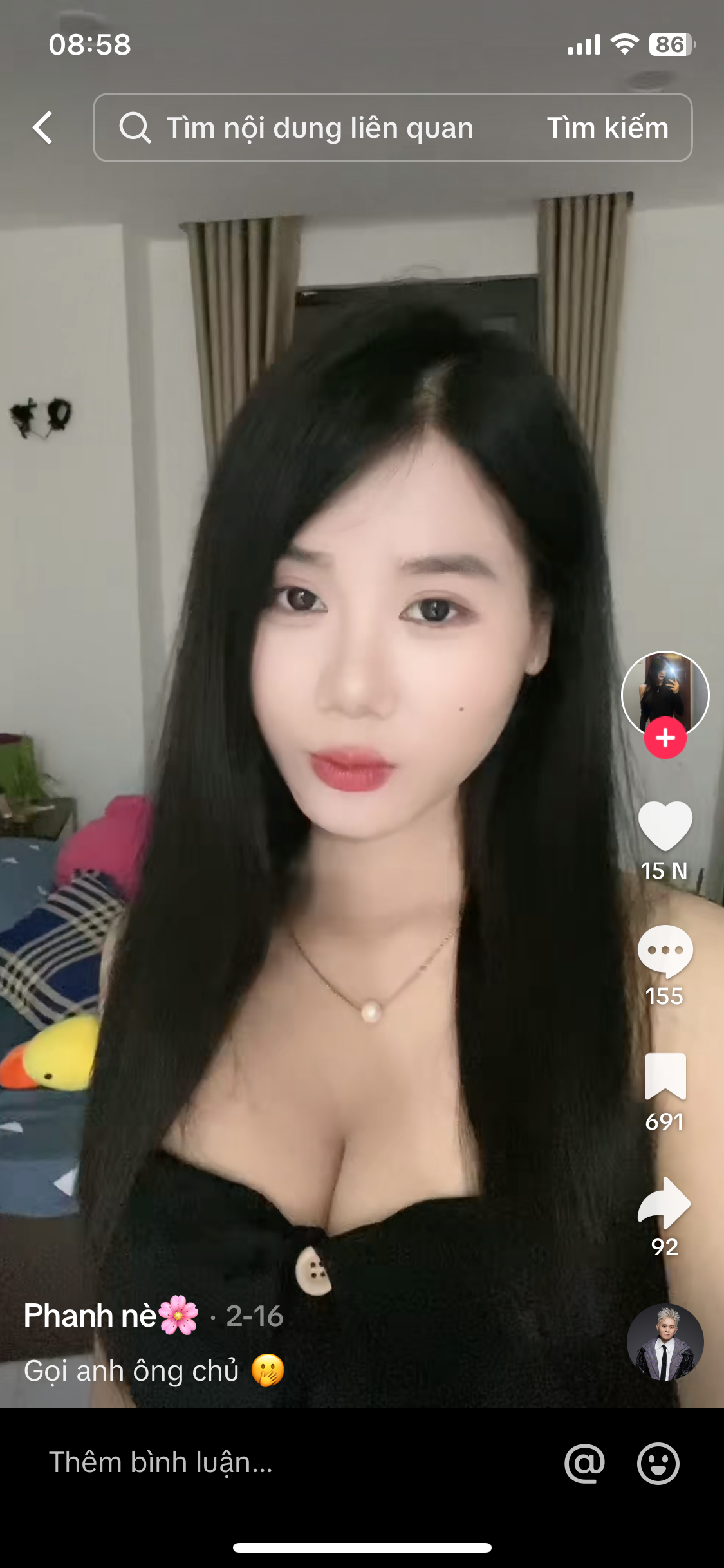This screenshot has height=1568, width=724.
Task: Go back using the top-left arrow
Action: tap(42, 127)
